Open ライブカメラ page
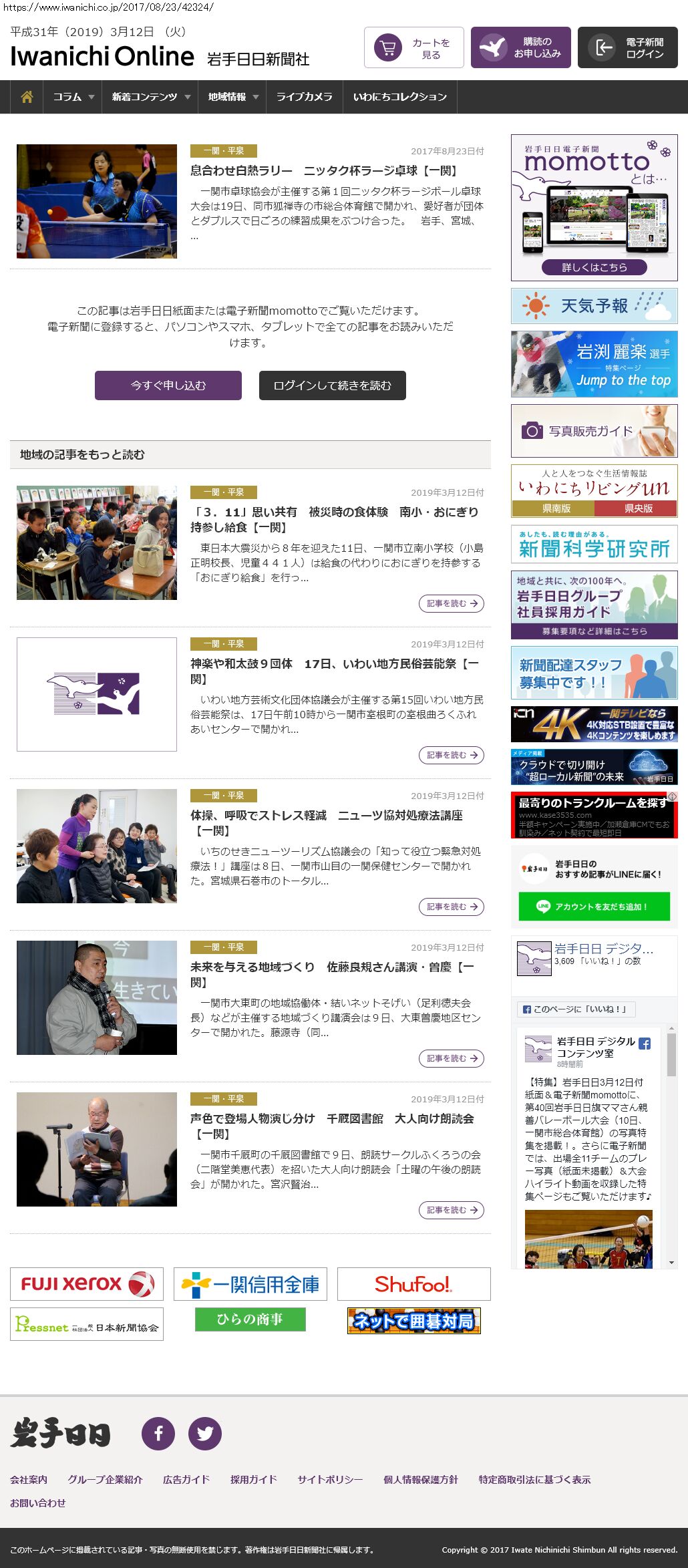The image size is (688, 1568). (x=304, y=97)
